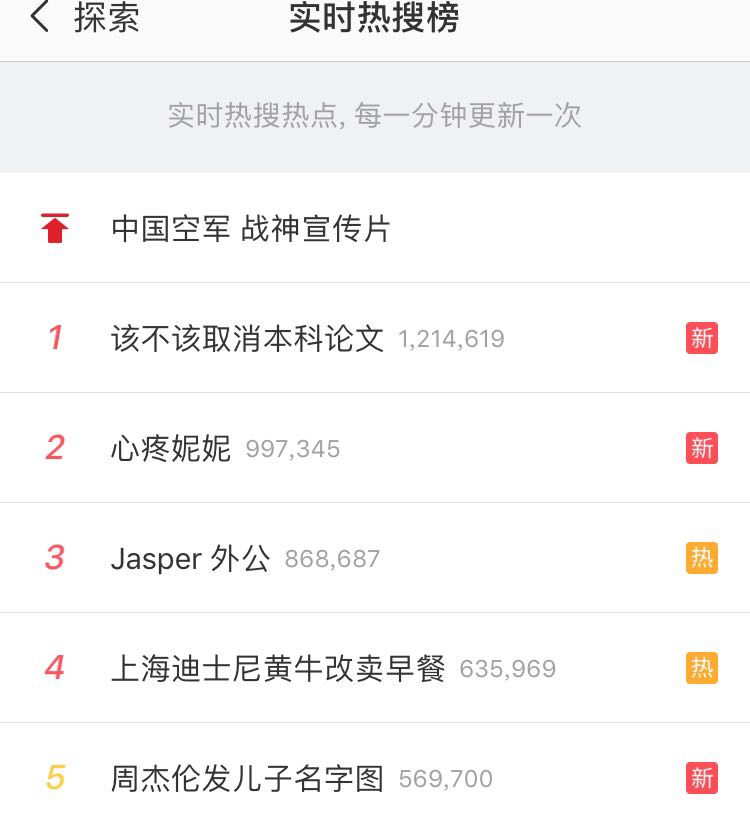The width and height of the screenshot is (750, 819).
Task: Open hot search 该不该取消本科论文
Action: pyautogui.click(x=247, y=338)
